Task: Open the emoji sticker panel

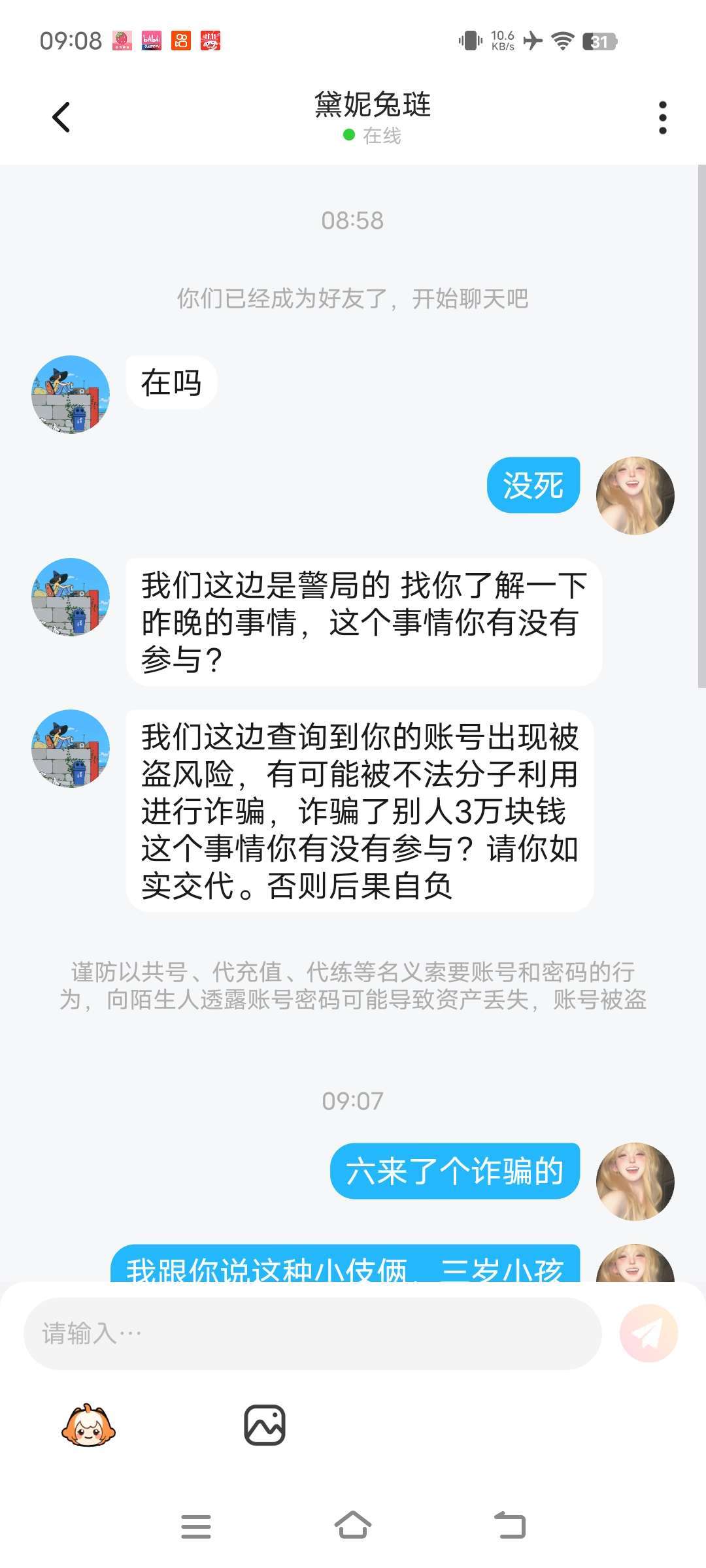Action: point(88,1425)
